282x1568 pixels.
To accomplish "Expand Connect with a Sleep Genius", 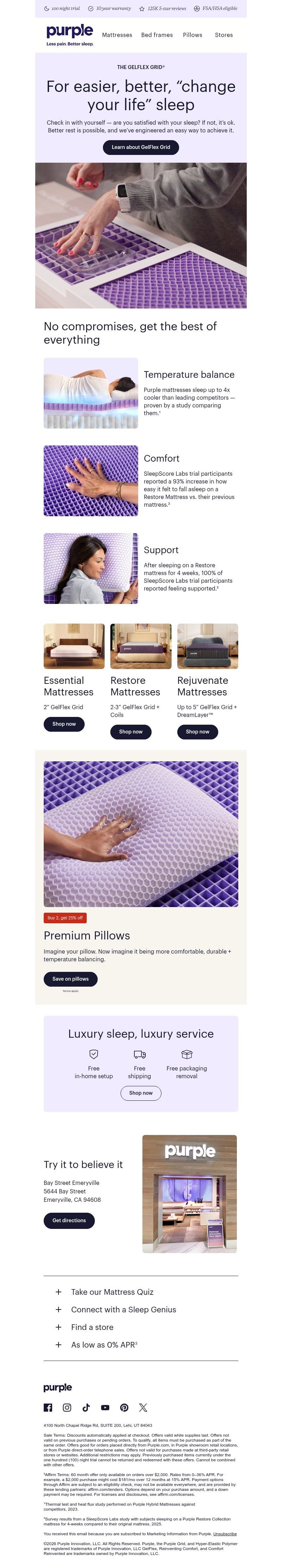I will coord(123,1309).
